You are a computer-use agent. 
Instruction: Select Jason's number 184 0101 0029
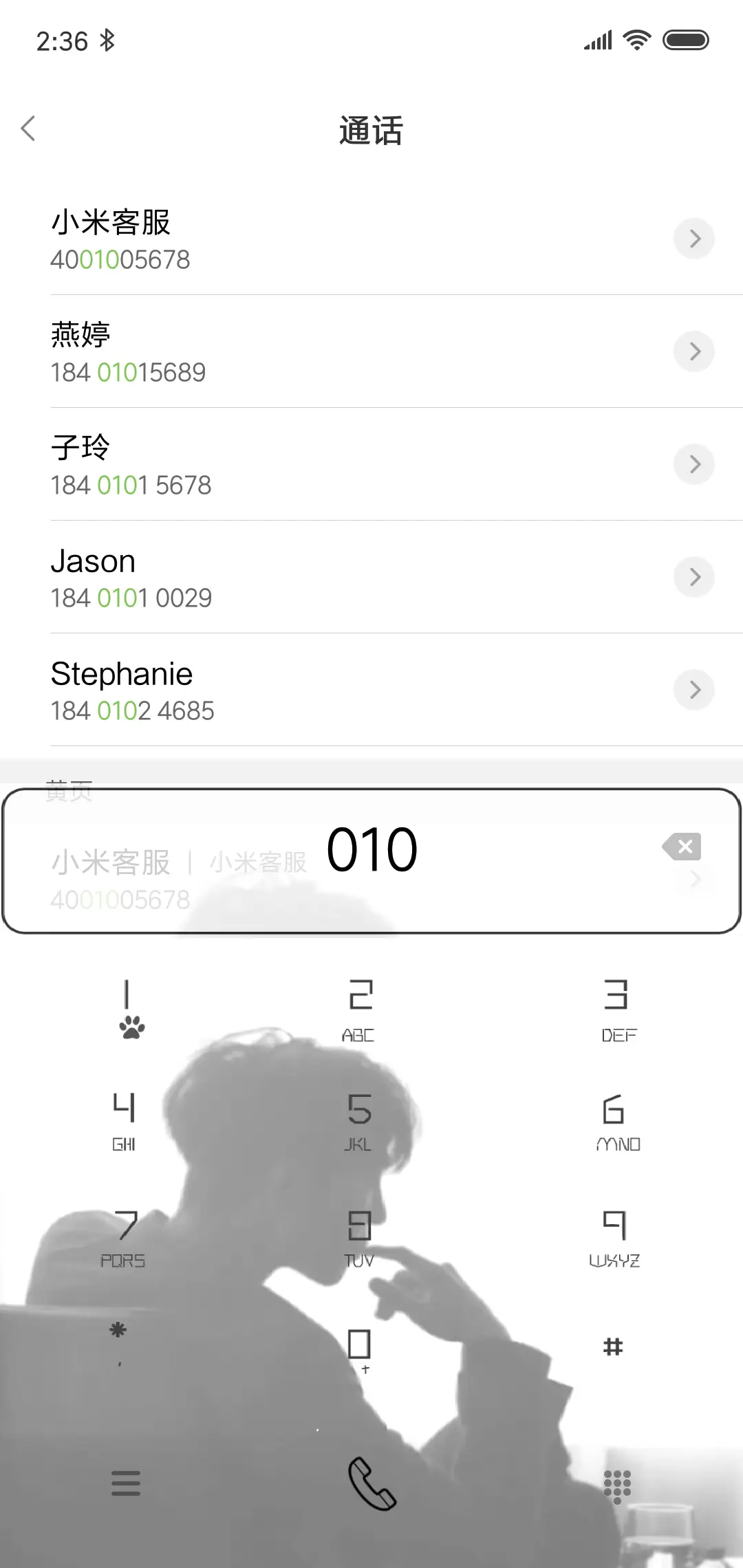[132, 598]
